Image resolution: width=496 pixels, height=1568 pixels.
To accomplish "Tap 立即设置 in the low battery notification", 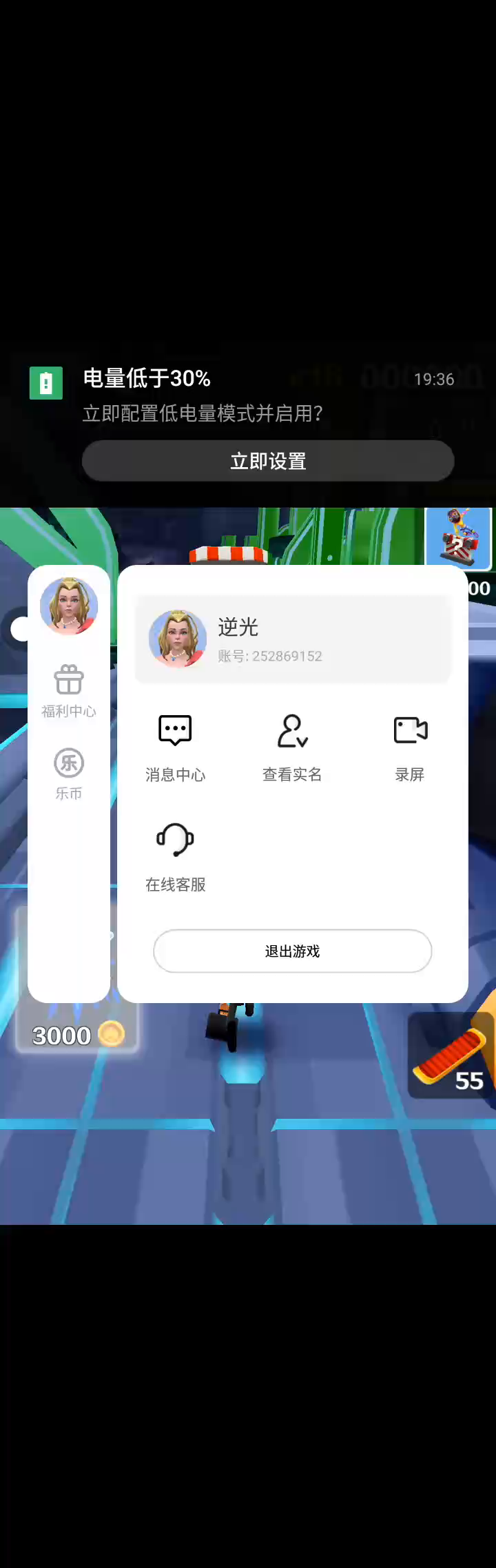I will coord(268,461).
